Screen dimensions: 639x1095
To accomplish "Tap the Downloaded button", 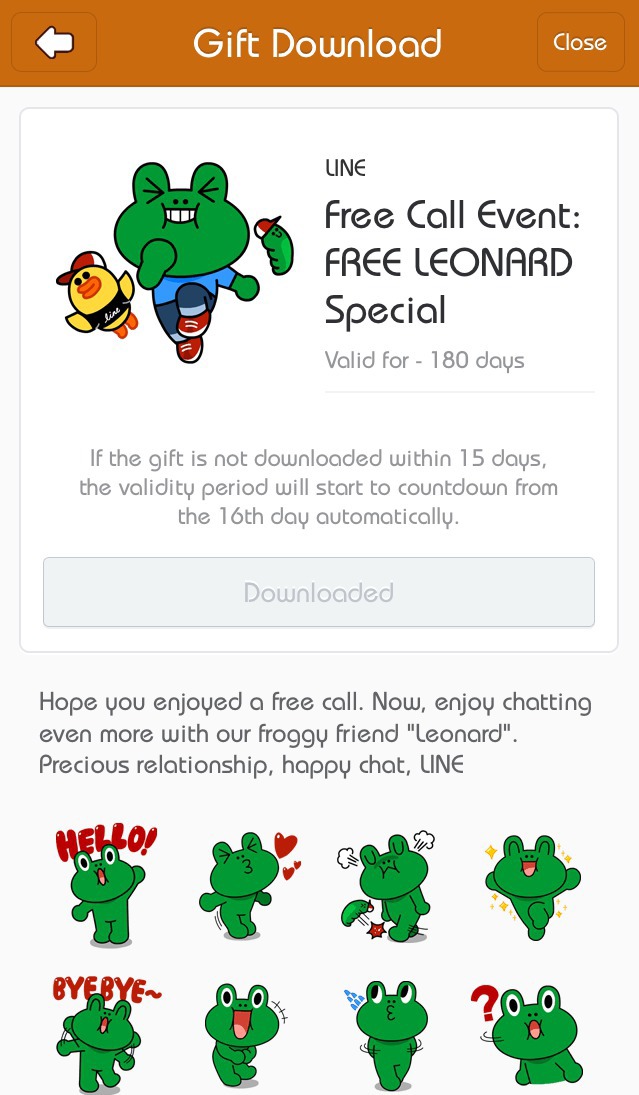I will 318,592.
